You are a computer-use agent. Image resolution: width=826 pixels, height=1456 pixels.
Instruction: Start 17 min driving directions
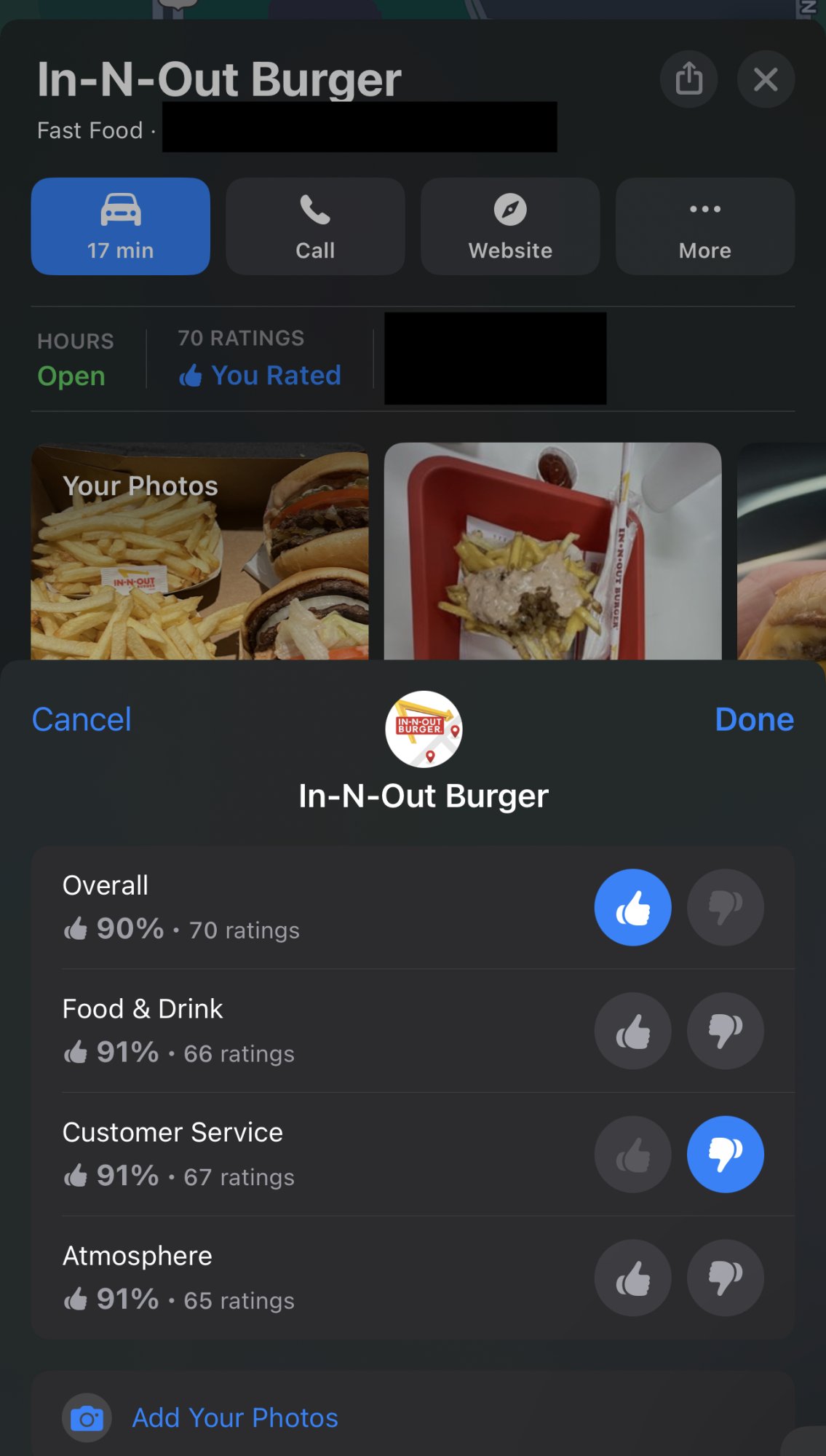click(121, 226)
